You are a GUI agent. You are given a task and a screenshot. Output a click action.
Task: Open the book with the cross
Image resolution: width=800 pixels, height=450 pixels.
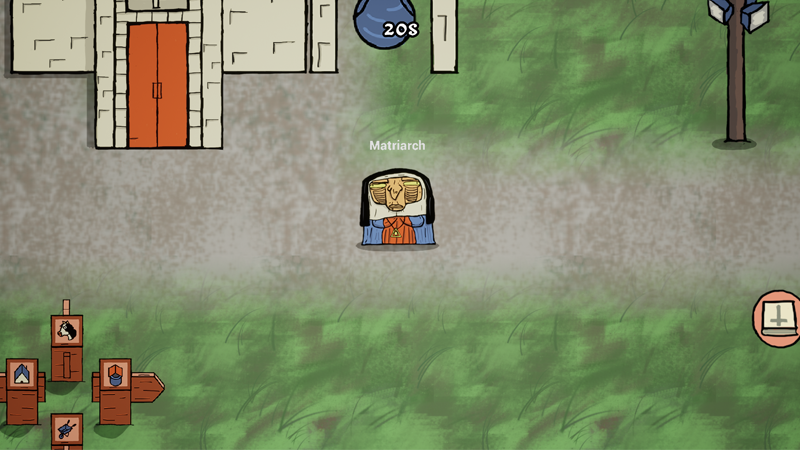click(x=778, y=319)
